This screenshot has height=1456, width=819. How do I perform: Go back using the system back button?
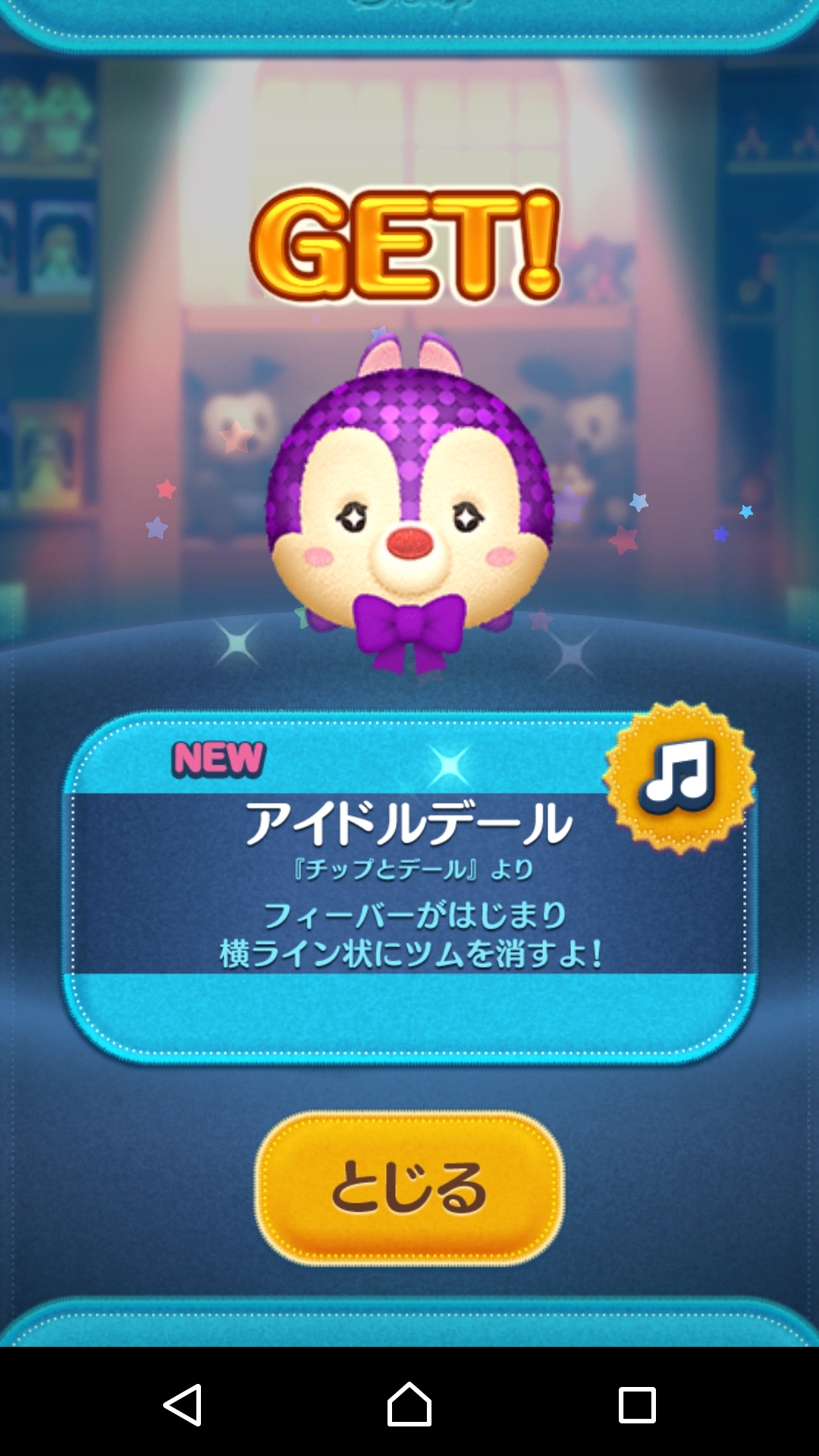click(183, 1404)
